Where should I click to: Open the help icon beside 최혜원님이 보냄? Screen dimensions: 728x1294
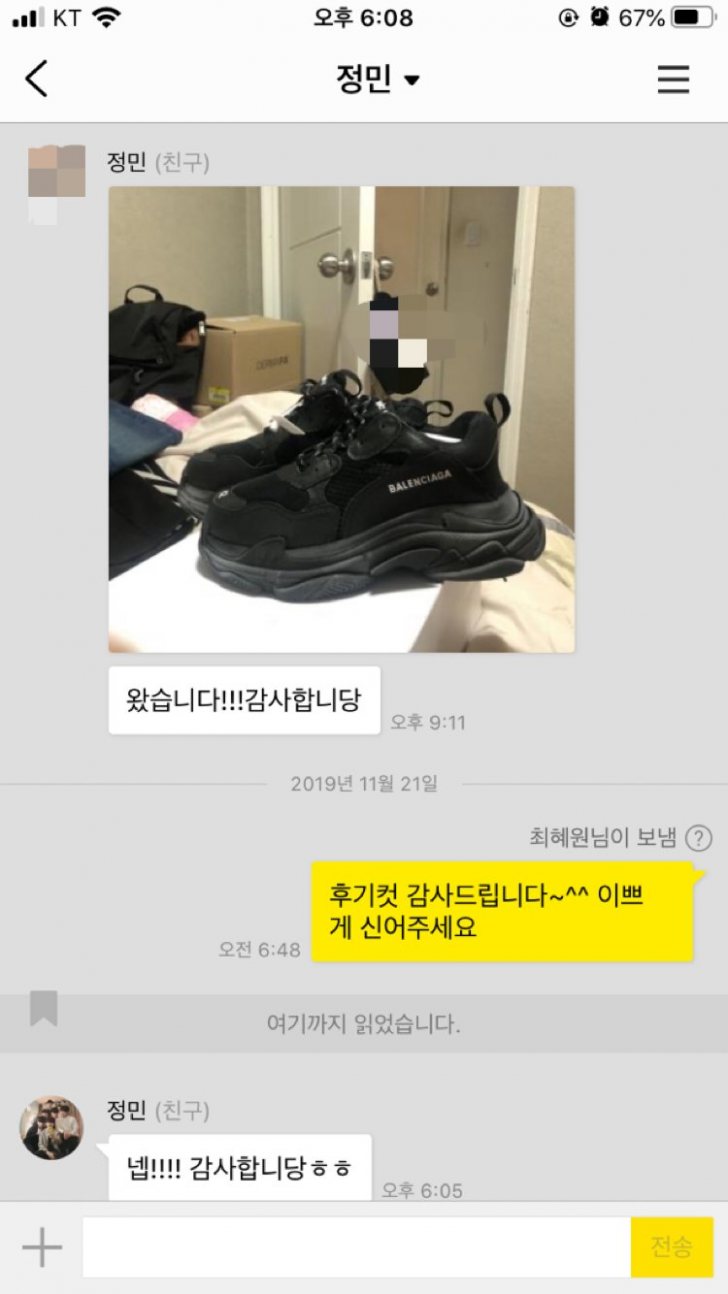coord(699,838)
